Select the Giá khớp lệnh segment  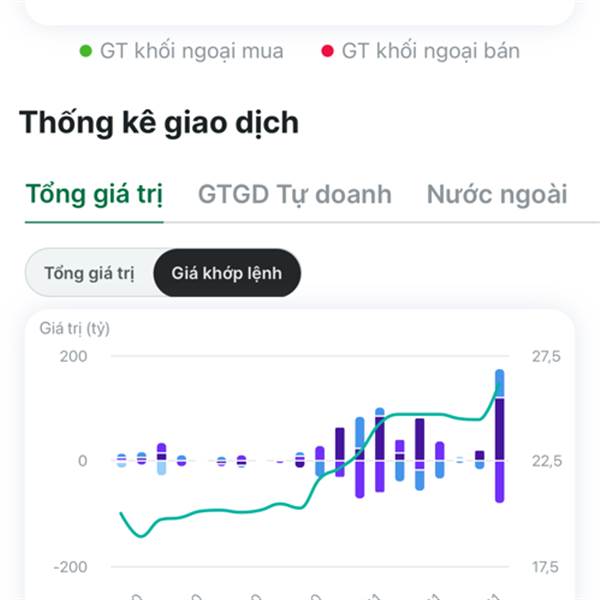coord(227,273)
